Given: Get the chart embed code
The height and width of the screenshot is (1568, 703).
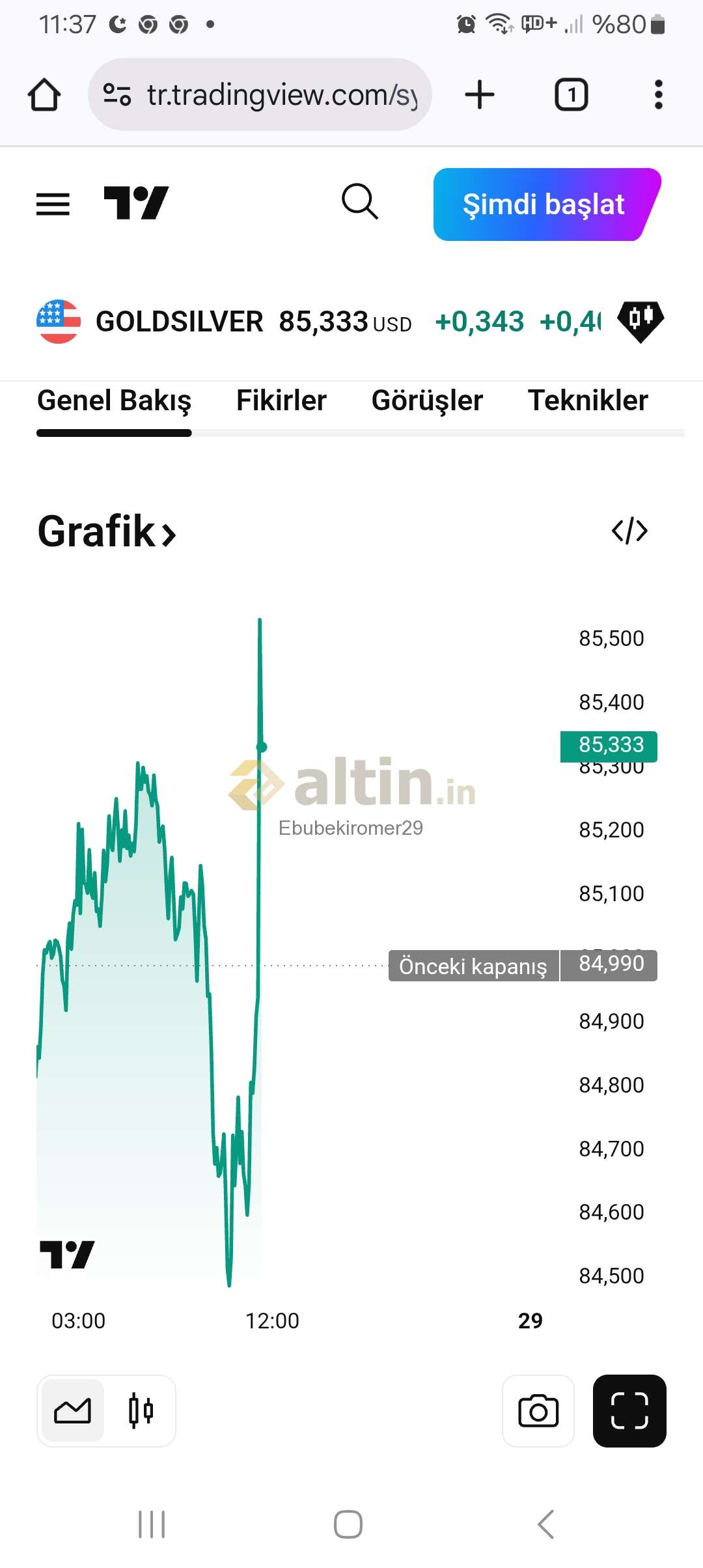Looking at the screenshot, I should (629, 531).
